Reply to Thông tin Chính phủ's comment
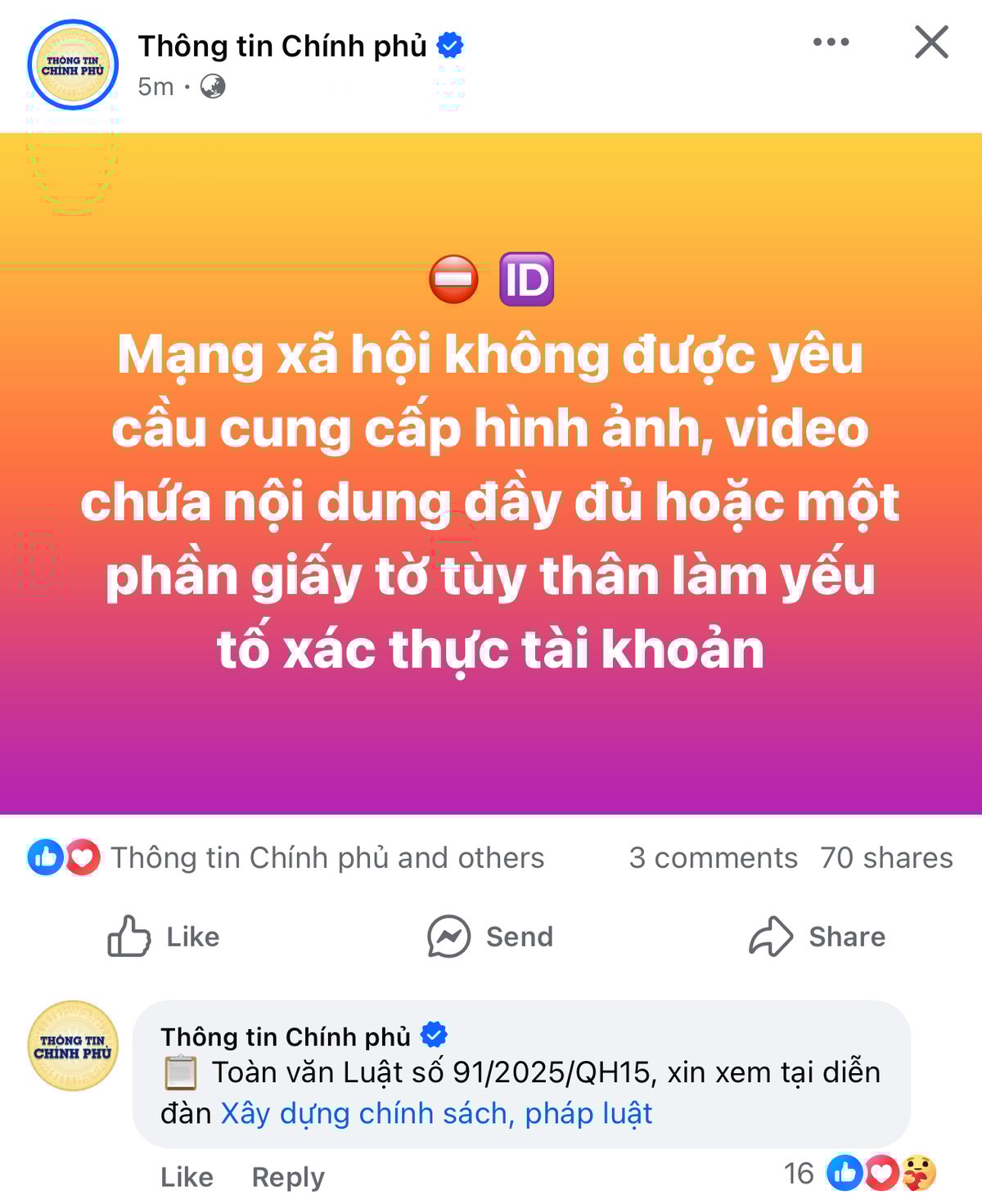 click(x=288, y=1176)
